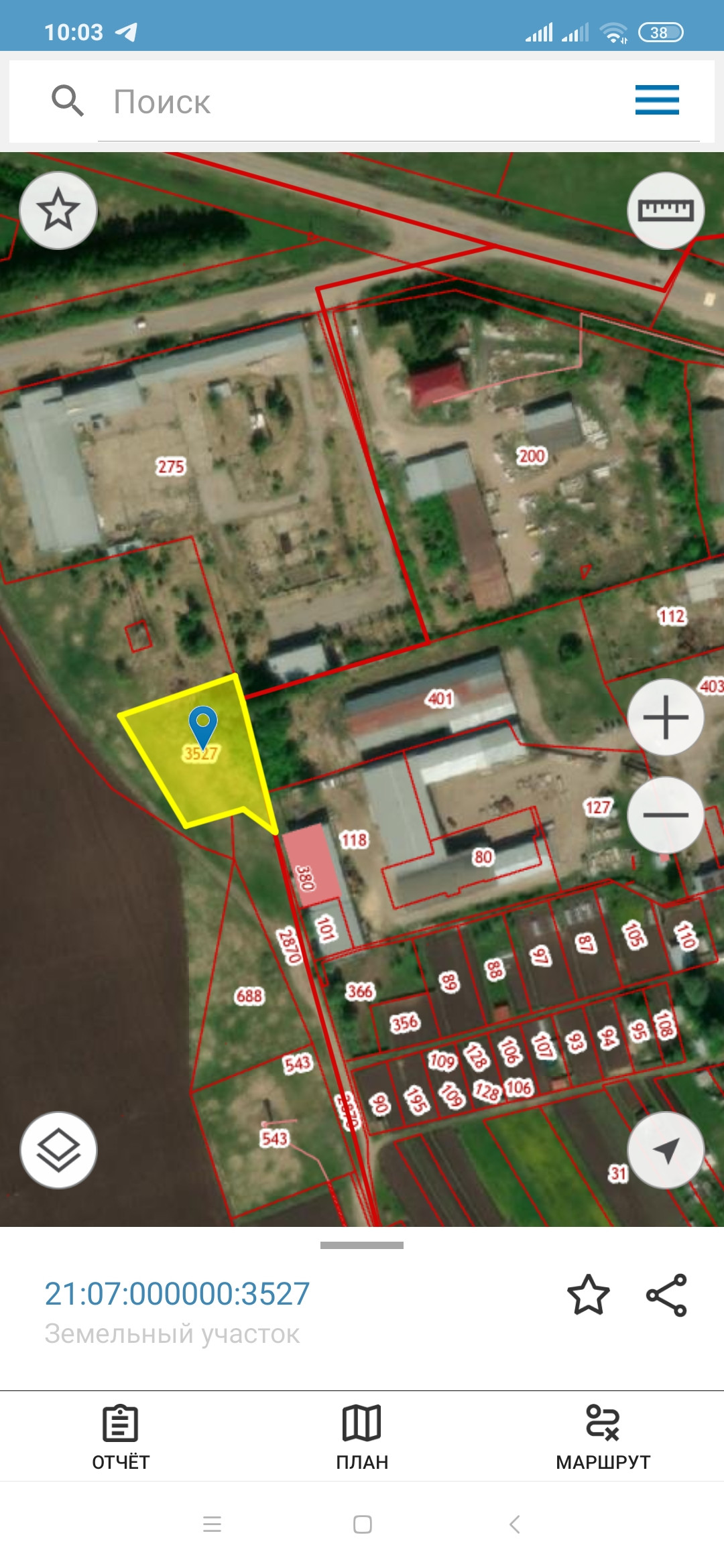Add parcel 21:07:000000:3527 to favorites
724x1568 pixels.
tap(588, 1295)
